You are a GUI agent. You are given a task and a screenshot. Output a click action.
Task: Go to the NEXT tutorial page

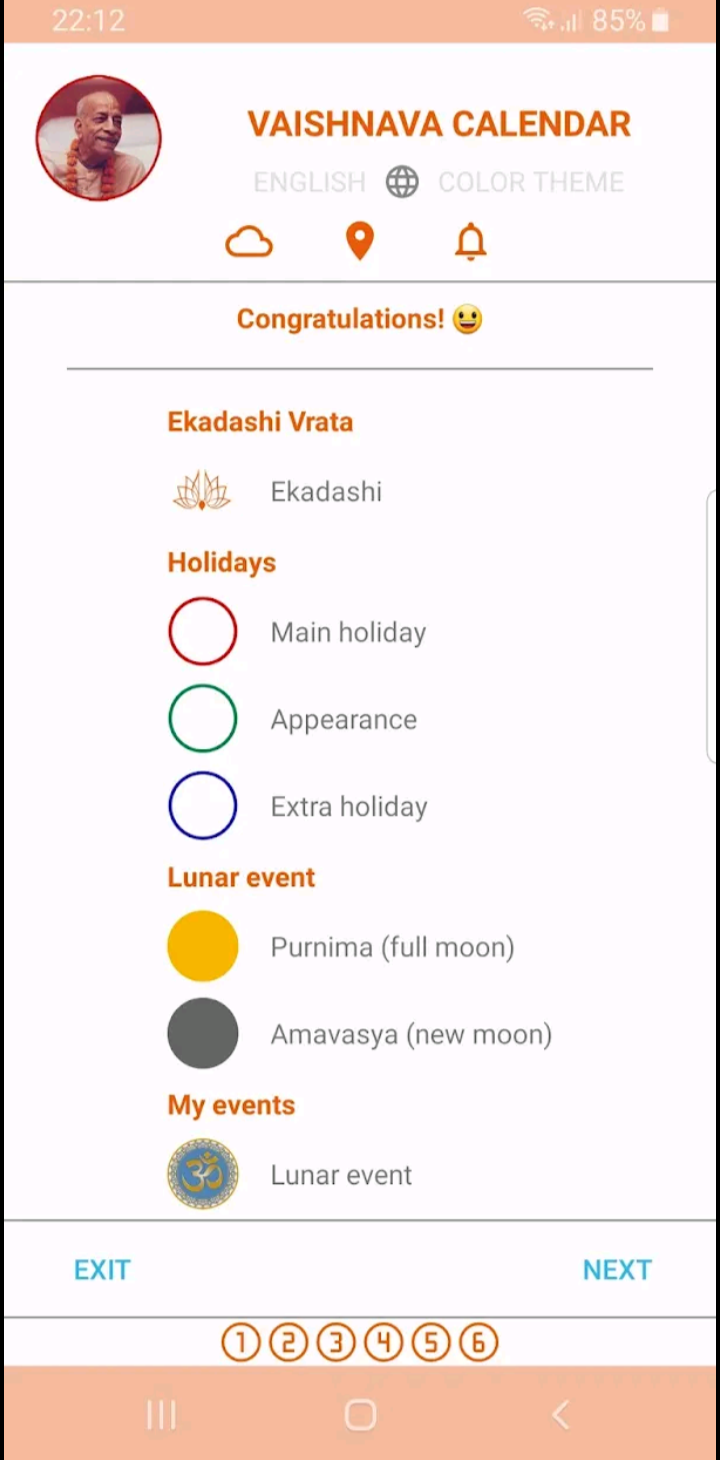point(616,1270)
